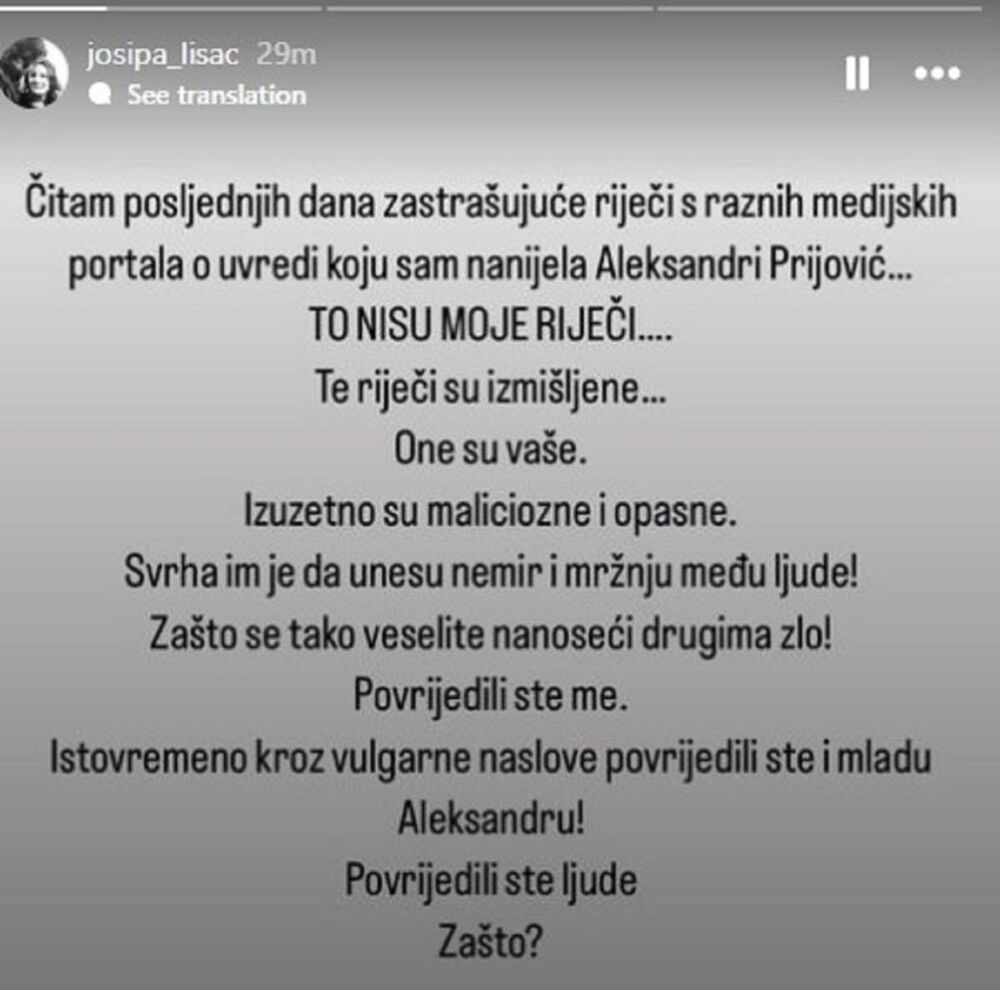Tap See translation link

click(x=216, y=95)
